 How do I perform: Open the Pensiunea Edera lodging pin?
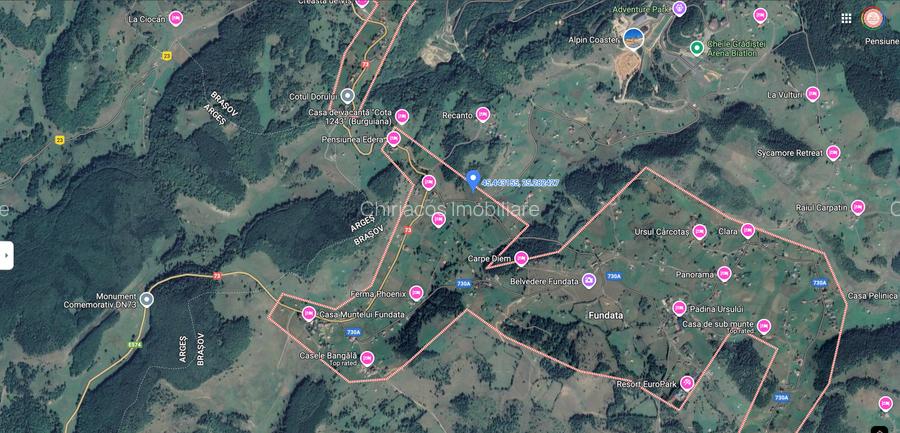pos(394,139)
